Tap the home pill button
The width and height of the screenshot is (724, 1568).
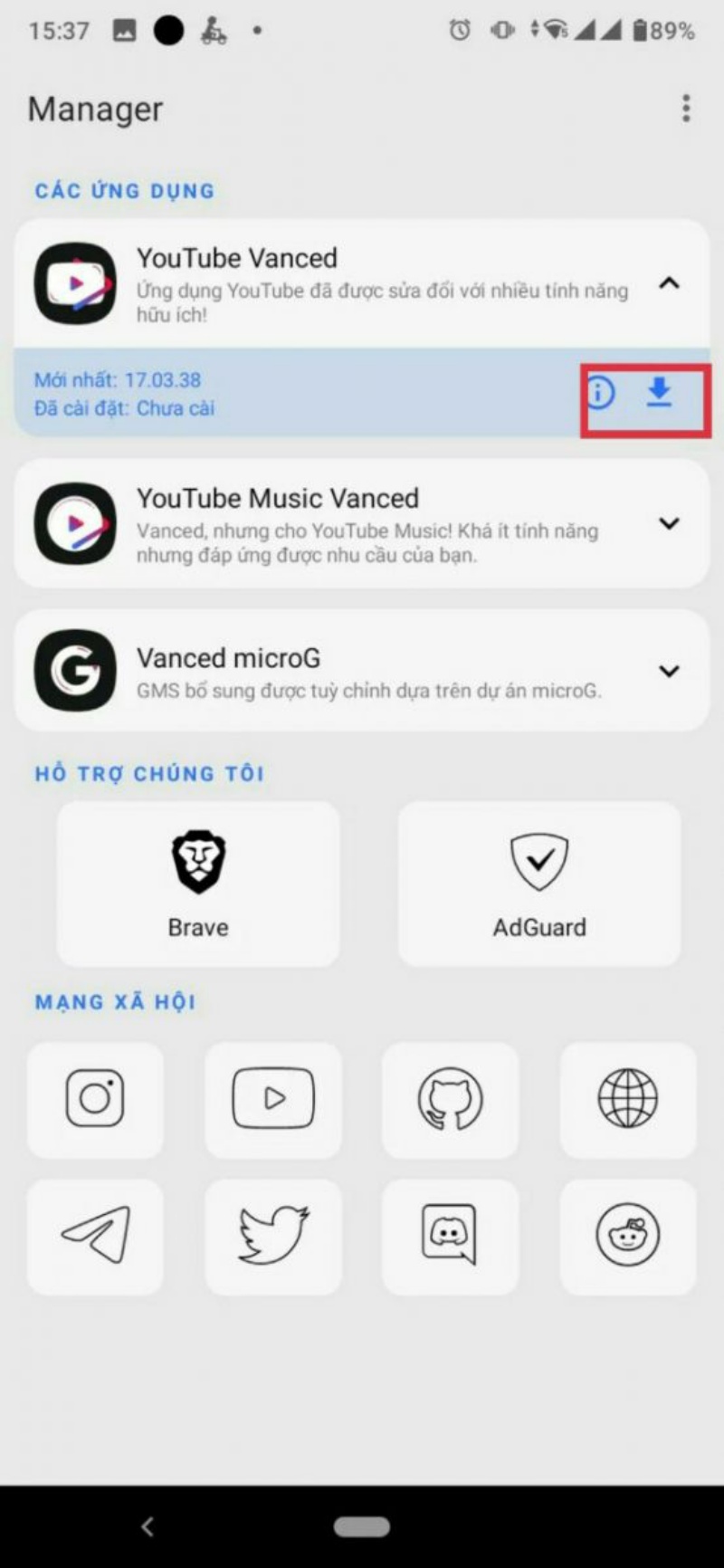[362, 1526]
